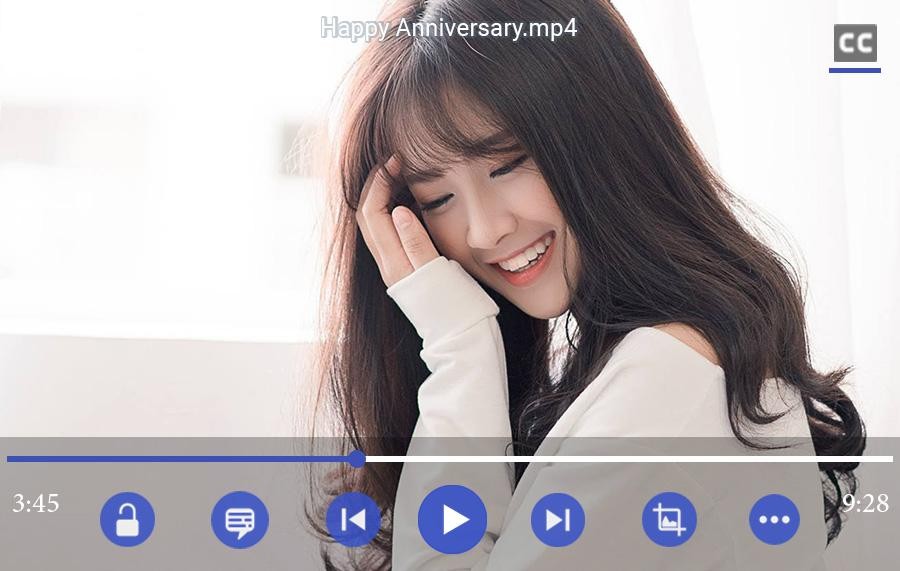The height and width of the screenshot is (571, 900).
Task: Skip to the previous video
Action: point(353,520)
